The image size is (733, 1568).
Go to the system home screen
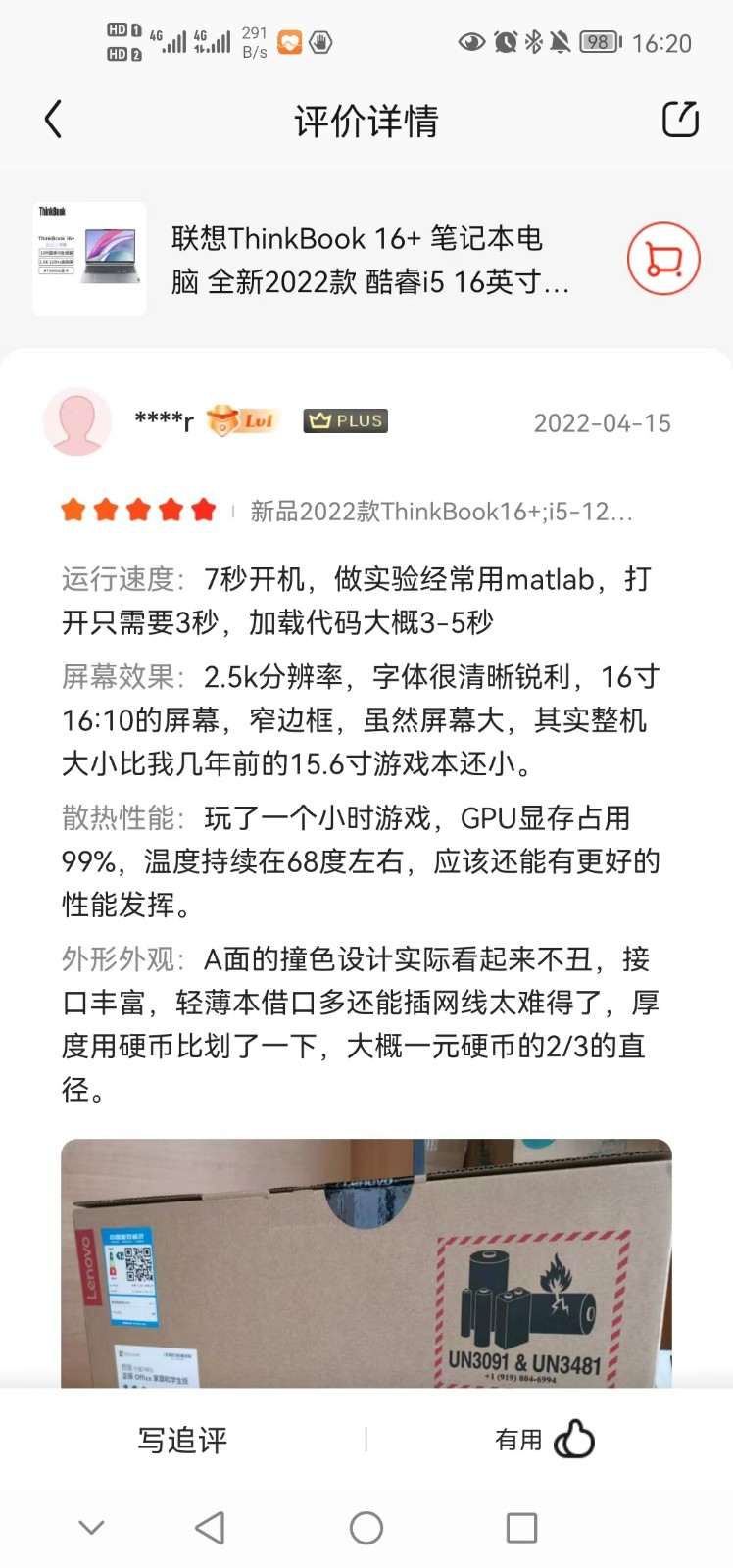click(x=366, y=1527)
